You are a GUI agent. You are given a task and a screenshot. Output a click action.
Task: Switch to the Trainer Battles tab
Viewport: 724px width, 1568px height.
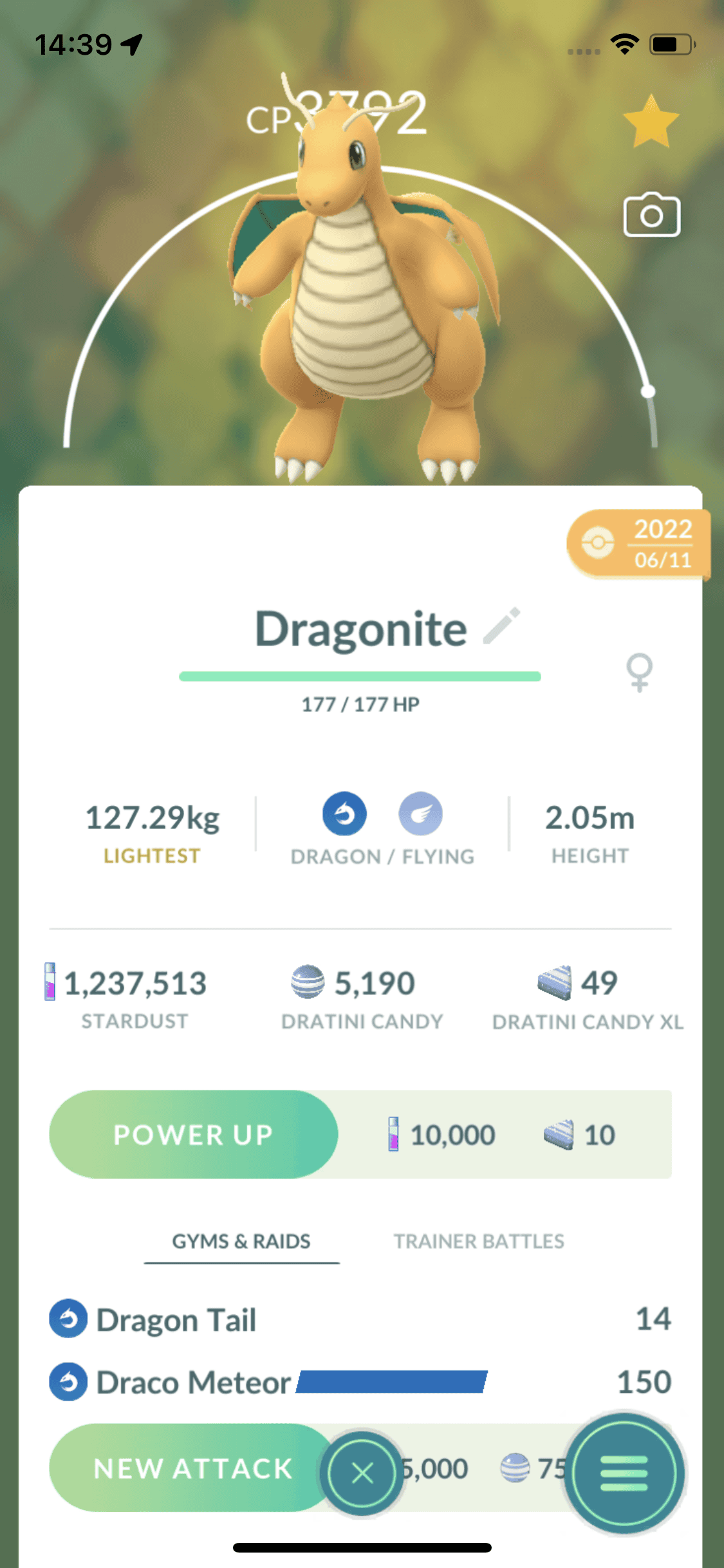pyautogui.click(x=479, y=1241)
